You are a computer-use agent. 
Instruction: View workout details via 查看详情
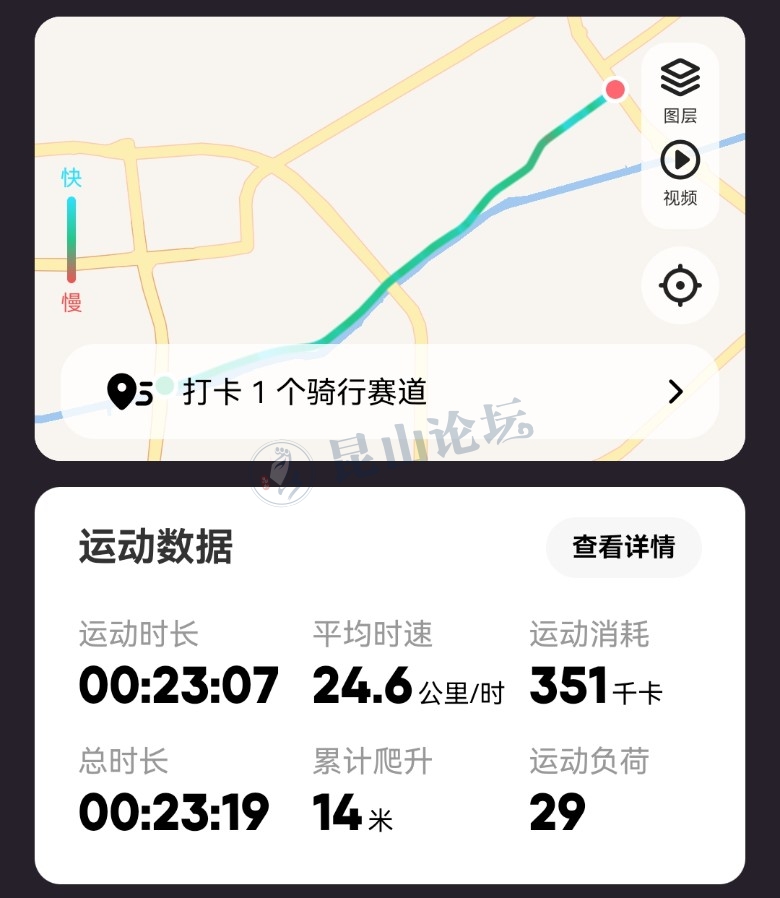tap(623, 547)
